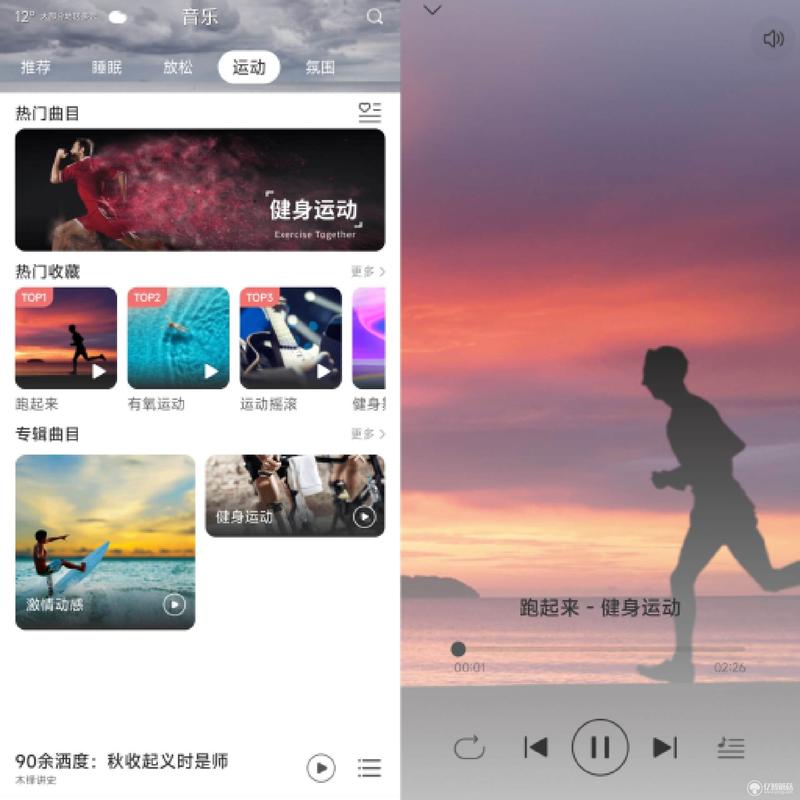
Task: Switch to the 推荐 tab
Action: tap(36, 67)
